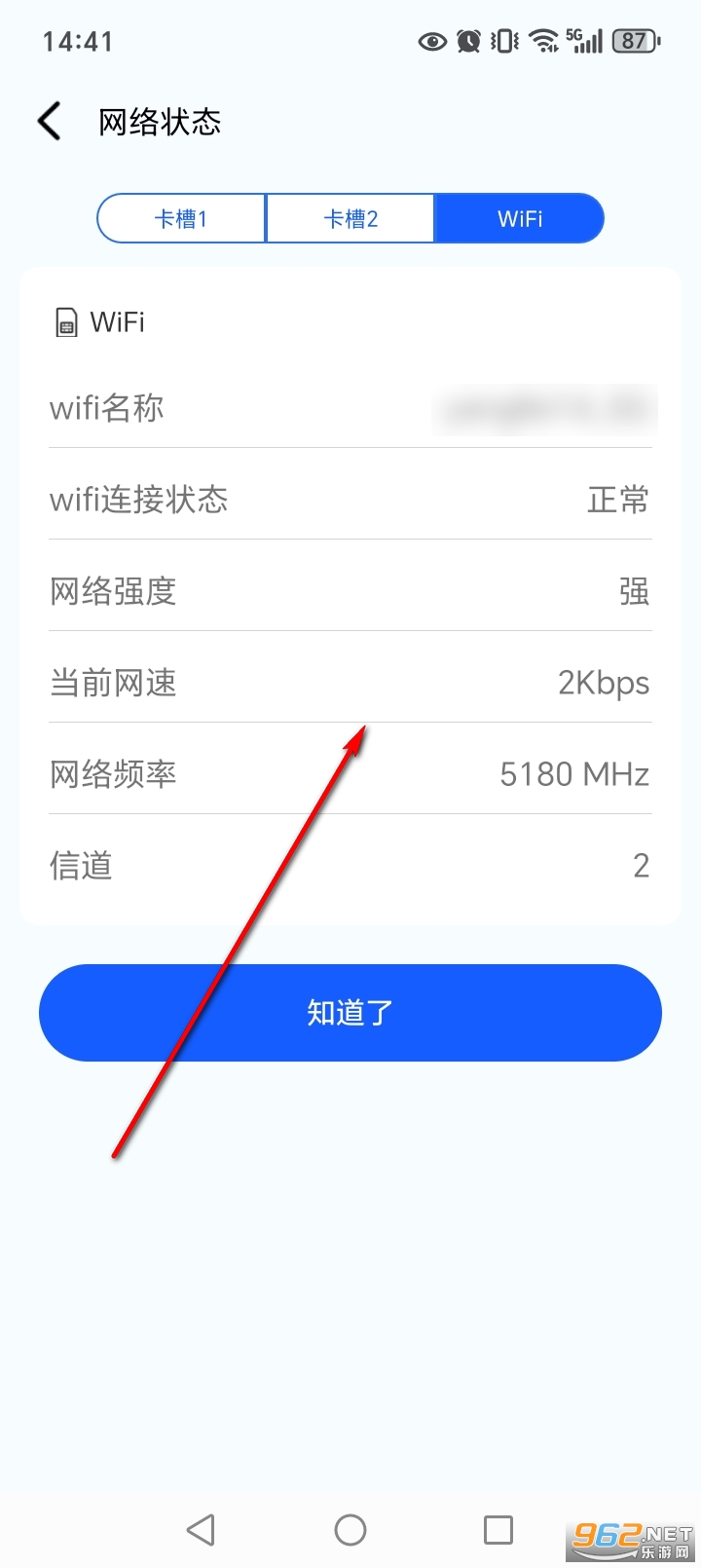Switch to the 卡槽1 tab
The image size is (701, 1568).
coord(181,218)
